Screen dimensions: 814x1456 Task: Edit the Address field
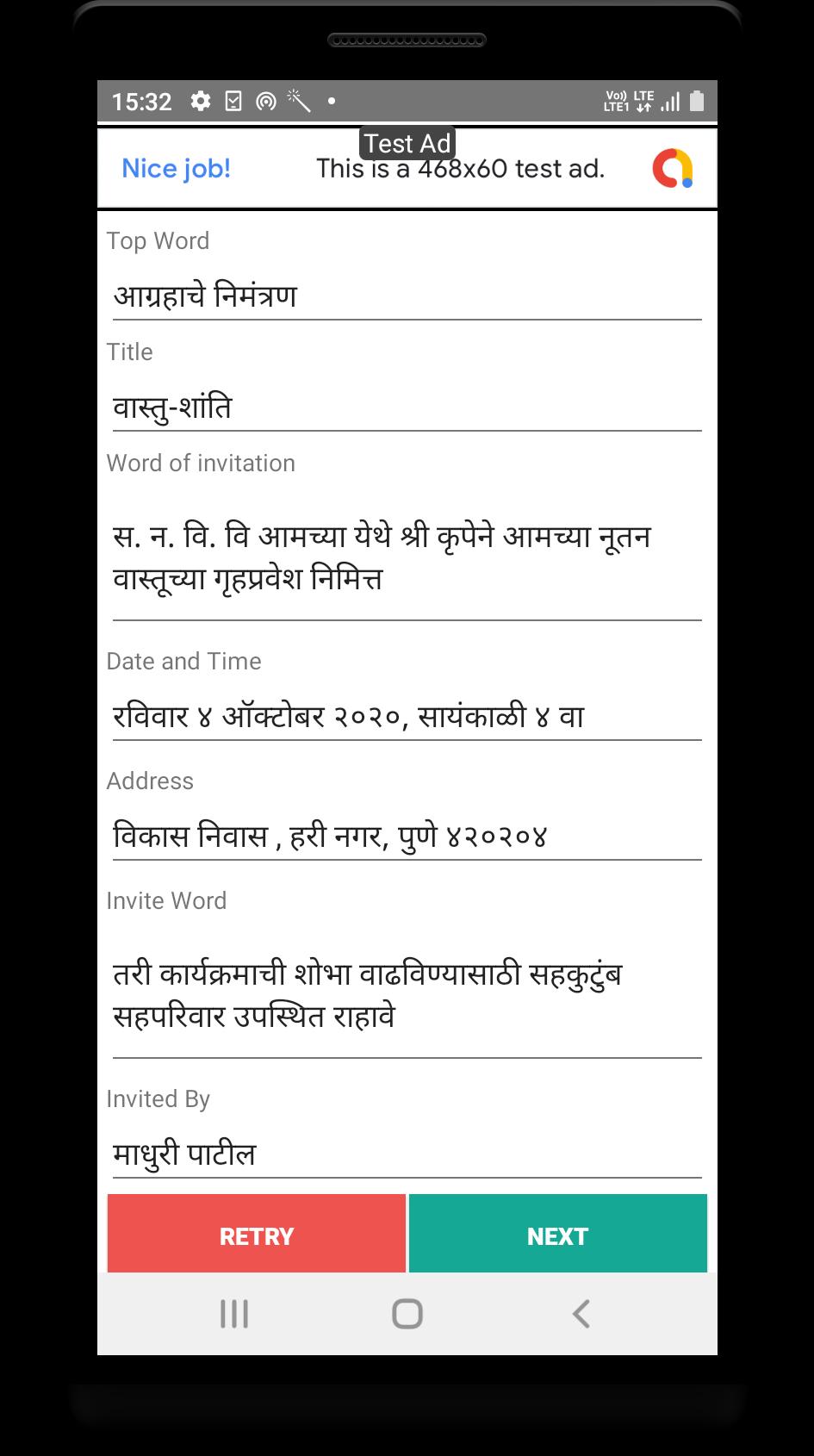pos(407,836)
